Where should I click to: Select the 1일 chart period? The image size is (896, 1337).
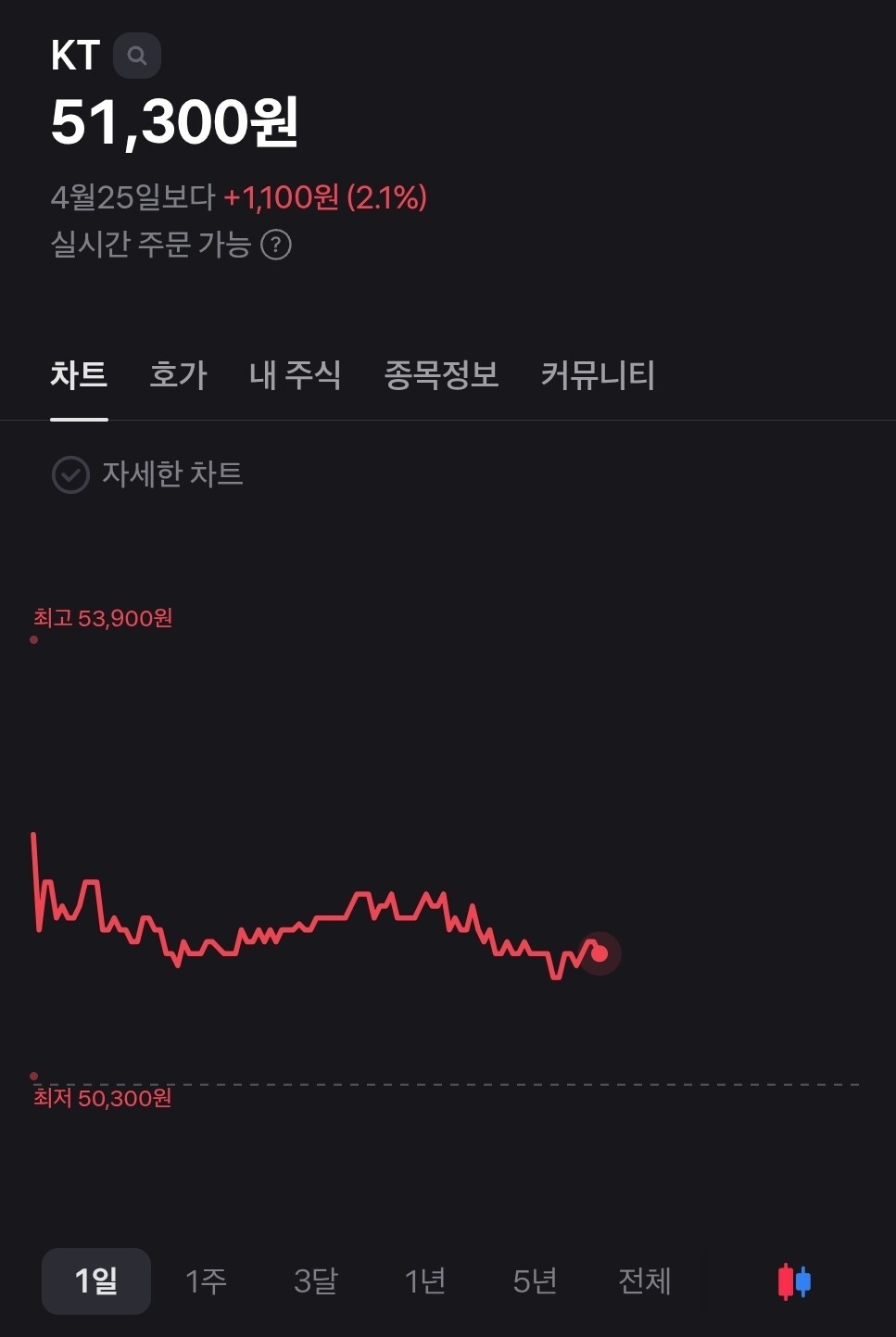96,1281
